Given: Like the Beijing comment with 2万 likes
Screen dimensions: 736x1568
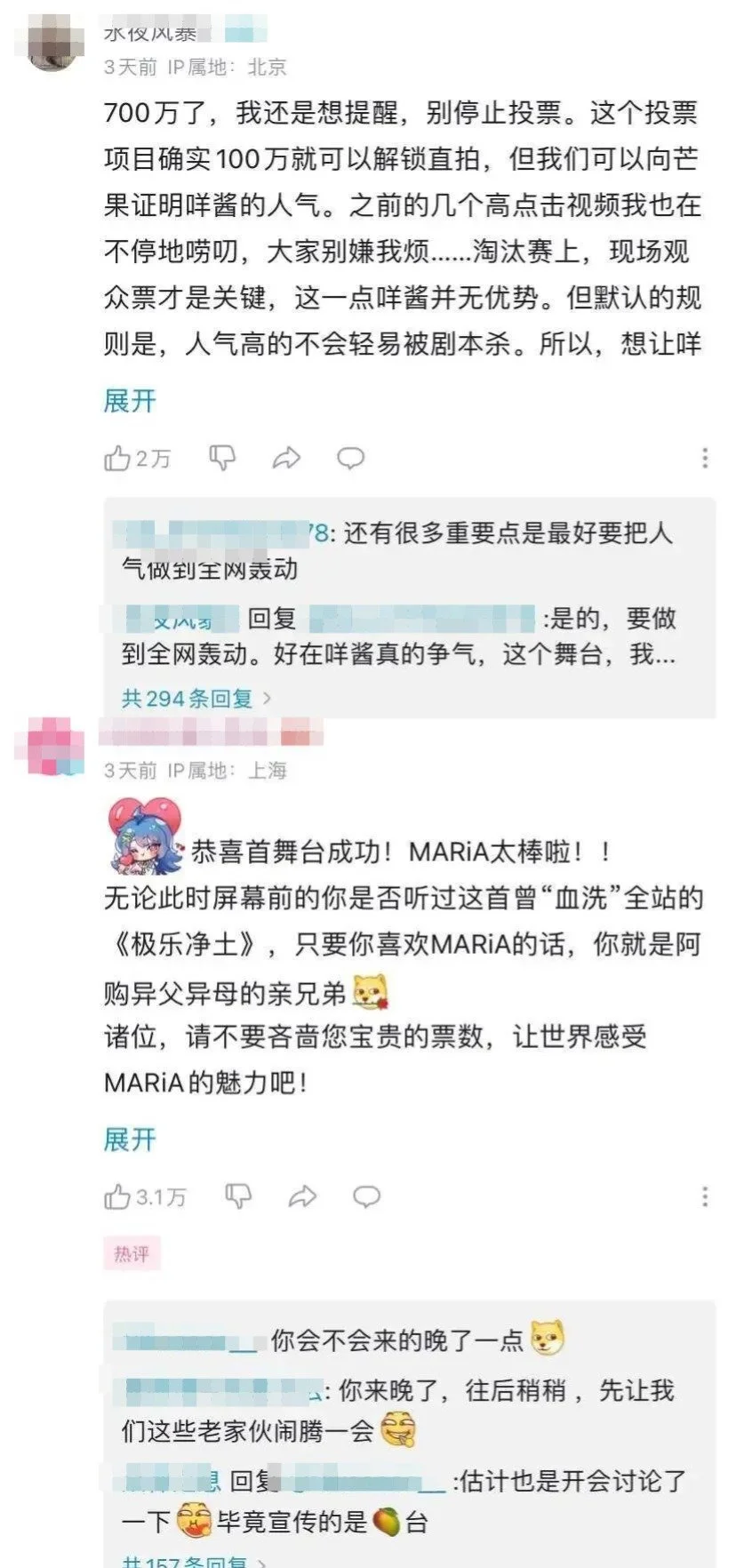Looking at the screenshot, I should [118, 458].
